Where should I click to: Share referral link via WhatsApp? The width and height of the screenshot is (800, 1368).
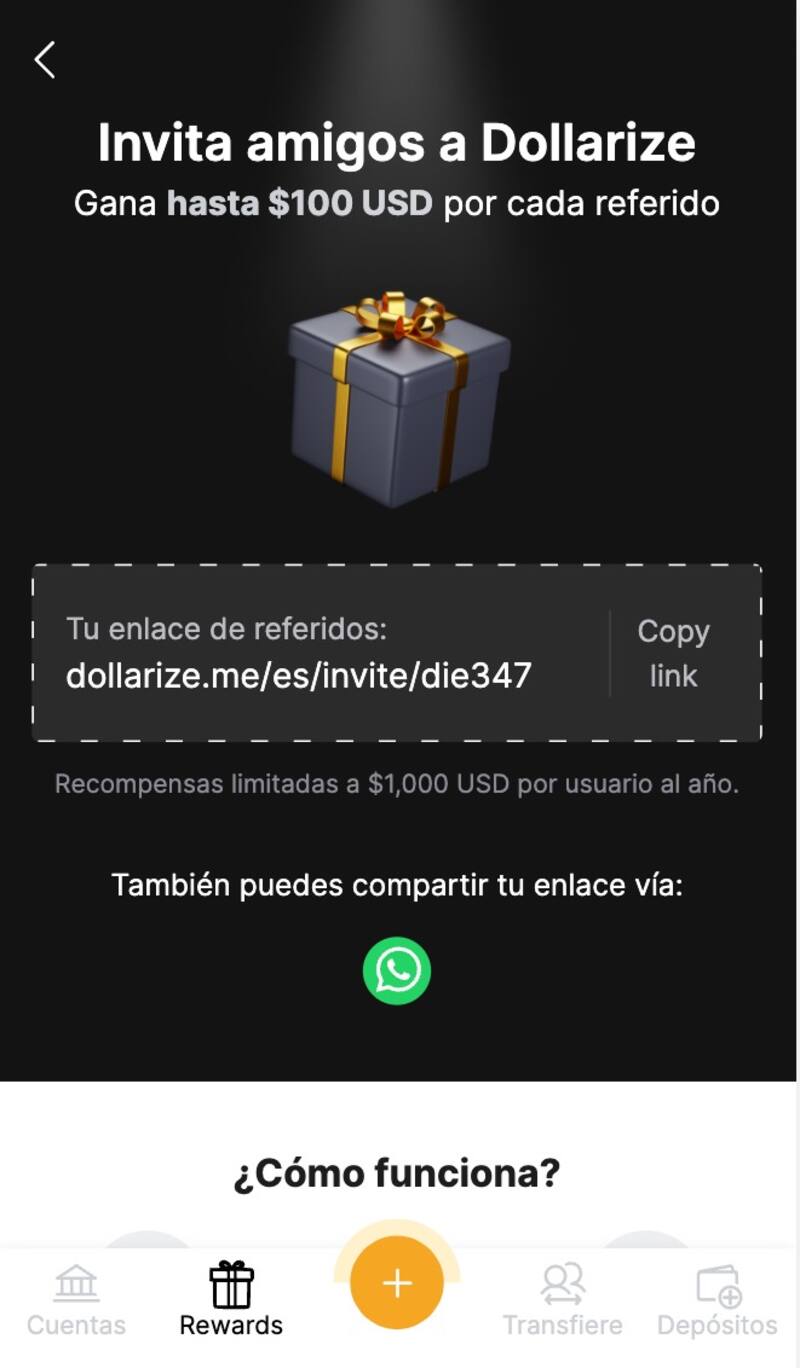397,970
